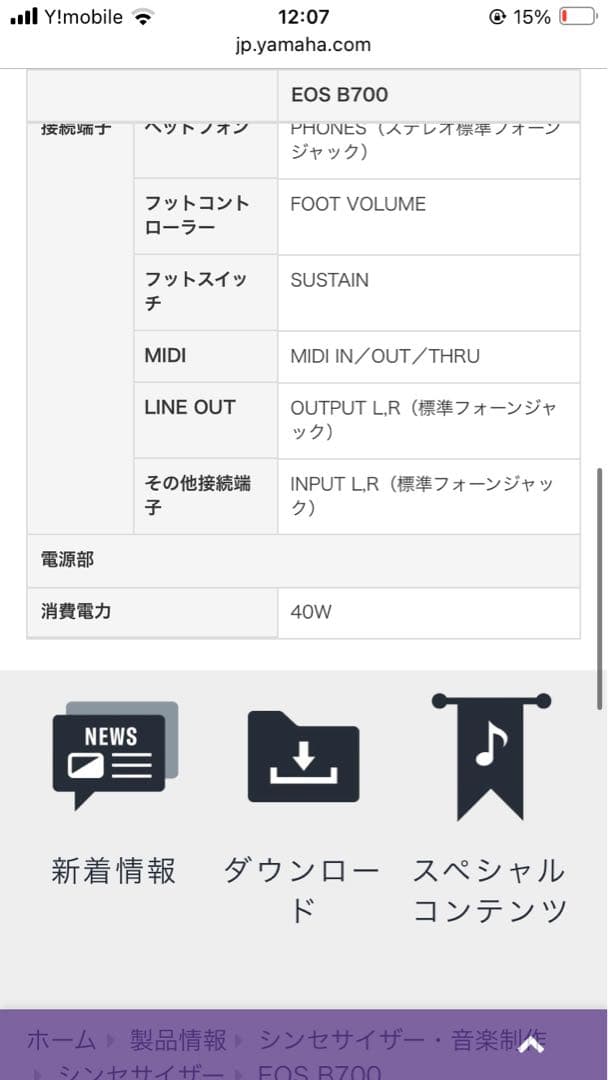Tap the jp.yamaha.com address bar
Viewport: 608px width, 1080px height.
tap(304, 44)
